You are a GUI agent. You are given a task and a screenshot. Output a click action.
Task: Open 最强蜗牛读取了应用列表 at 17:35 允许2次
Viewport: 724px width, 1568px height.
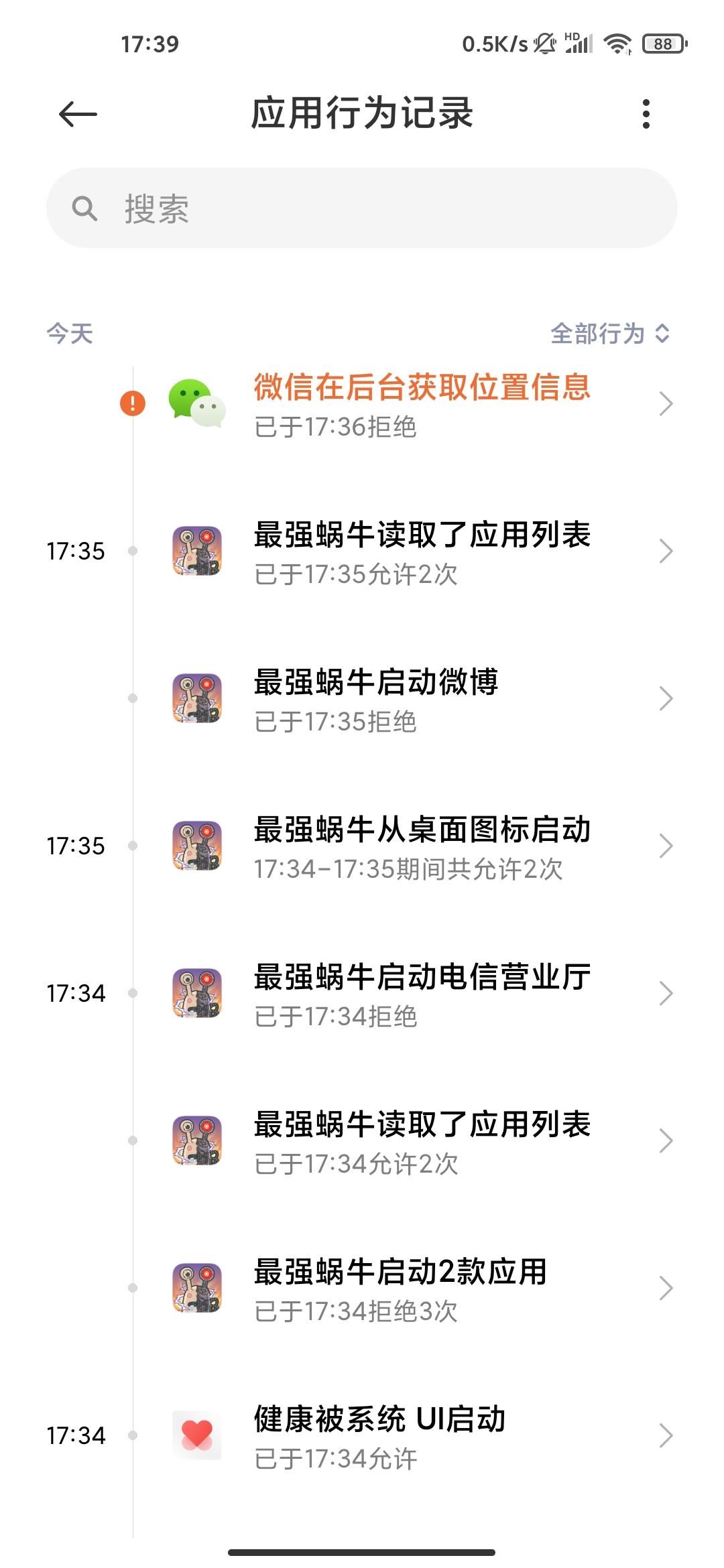[421, 551]
